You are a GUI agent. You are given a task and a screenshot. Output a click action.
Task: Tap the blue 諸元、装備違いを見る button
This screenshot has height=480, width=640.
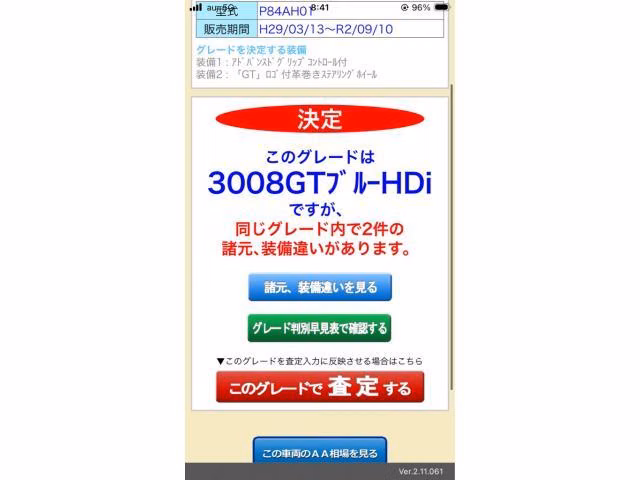click(x=320, y=287)
